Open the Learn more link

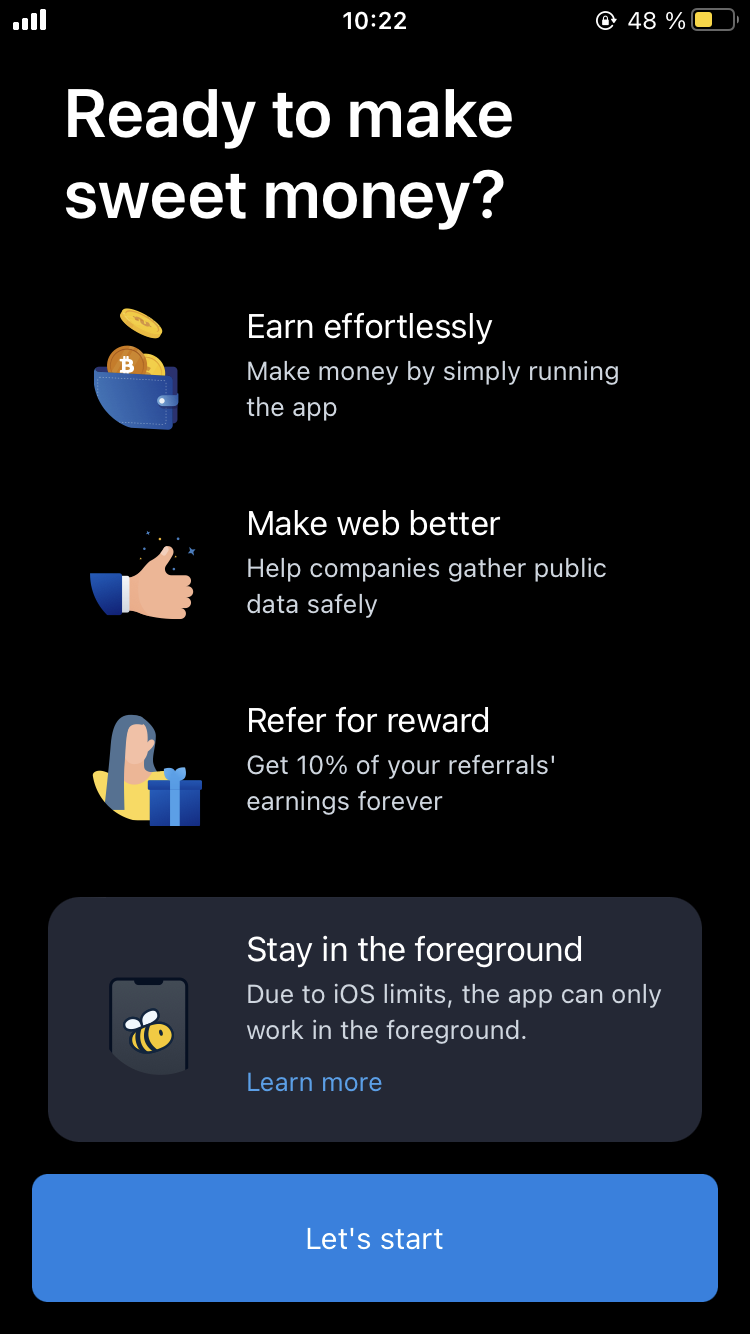(314, 1082)
